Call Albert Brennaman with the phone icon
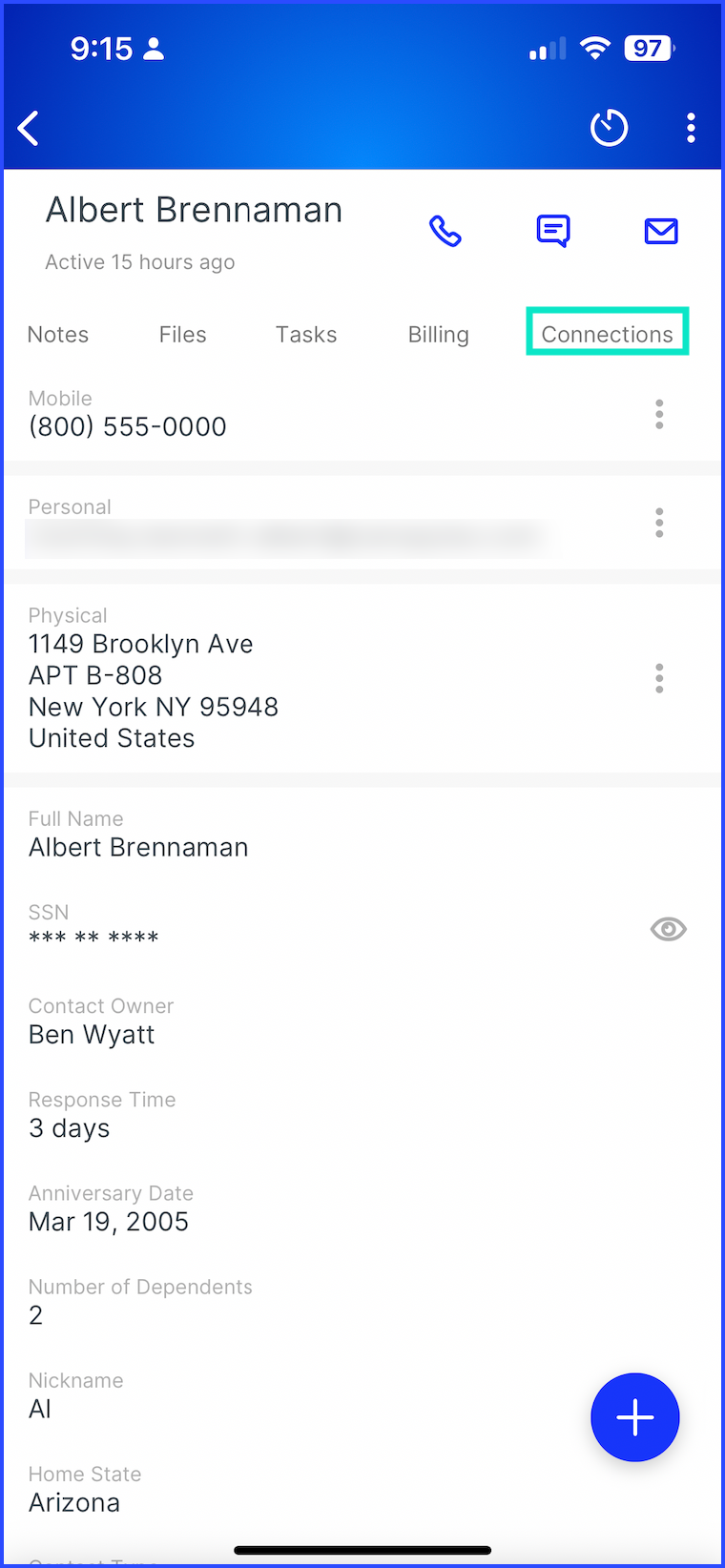725x1568 pixels. tap(445, 231)
